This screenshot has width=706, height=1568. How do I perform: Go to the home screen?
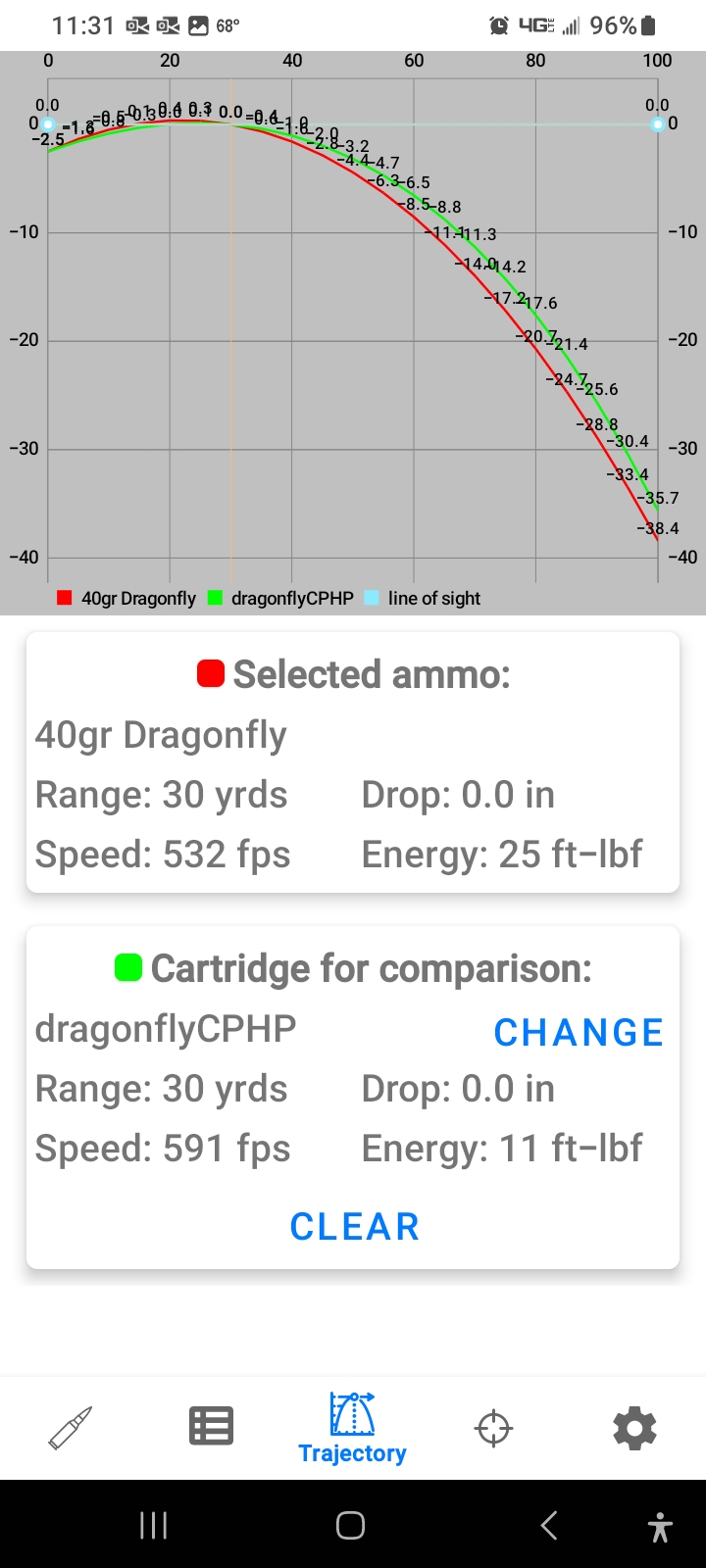click(x=350, y=1525)
